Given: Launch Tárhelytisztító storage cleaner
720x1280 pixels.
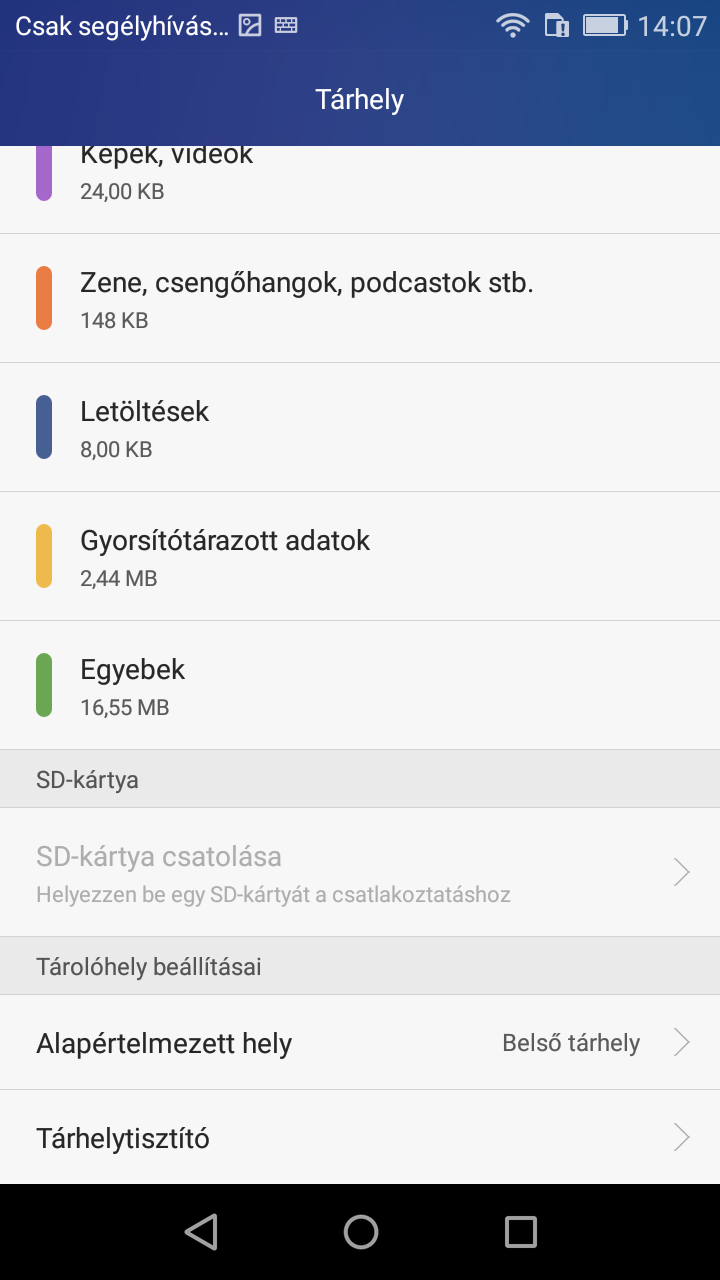Looking at the screenshot, I should 360,1138.
